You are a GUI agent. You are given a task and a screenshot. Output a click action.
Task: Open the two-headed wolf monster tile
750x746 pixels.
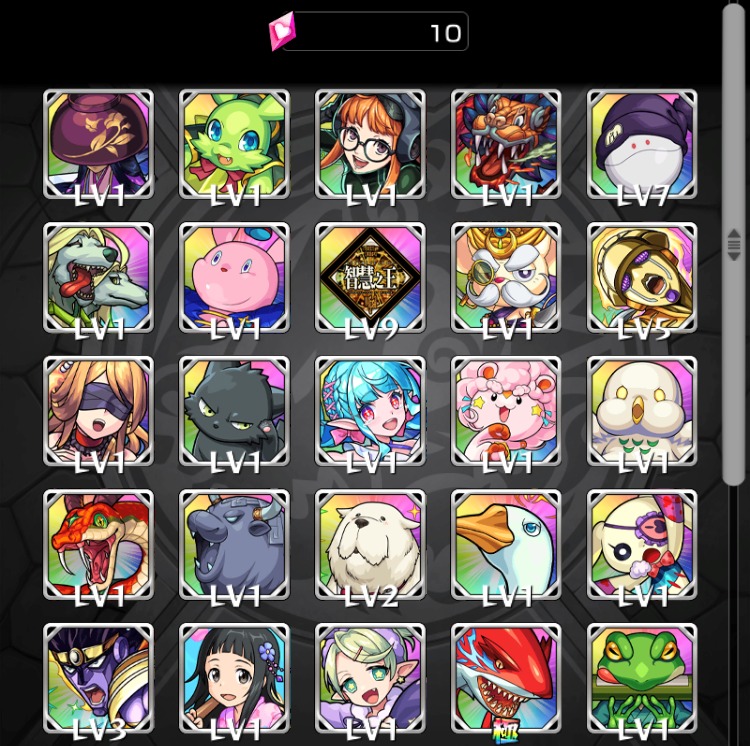tap(98, 277)
